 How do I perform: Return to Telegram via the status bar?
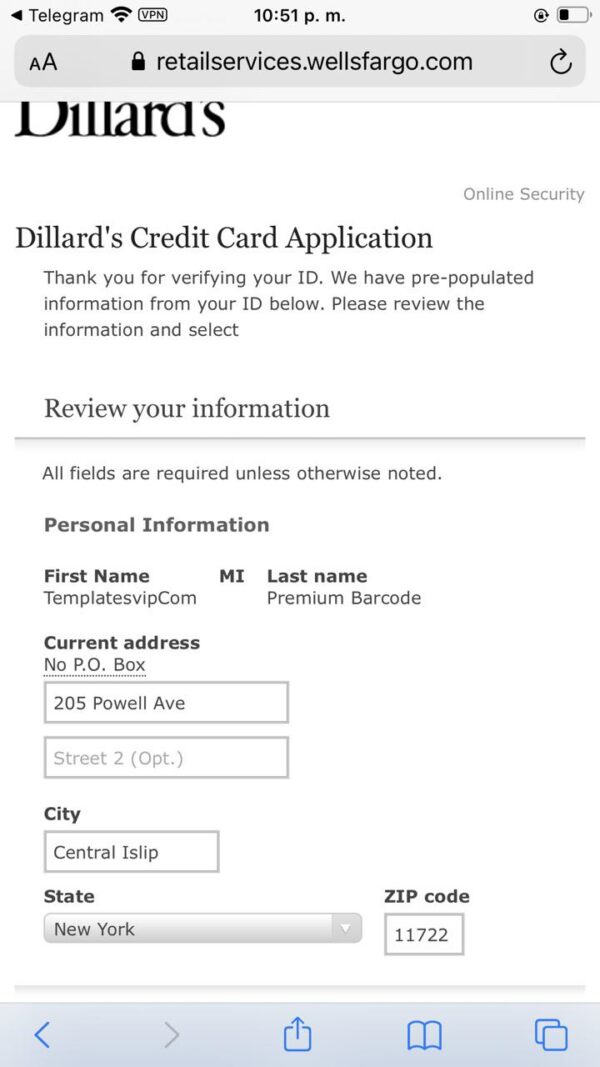(57, 16)
